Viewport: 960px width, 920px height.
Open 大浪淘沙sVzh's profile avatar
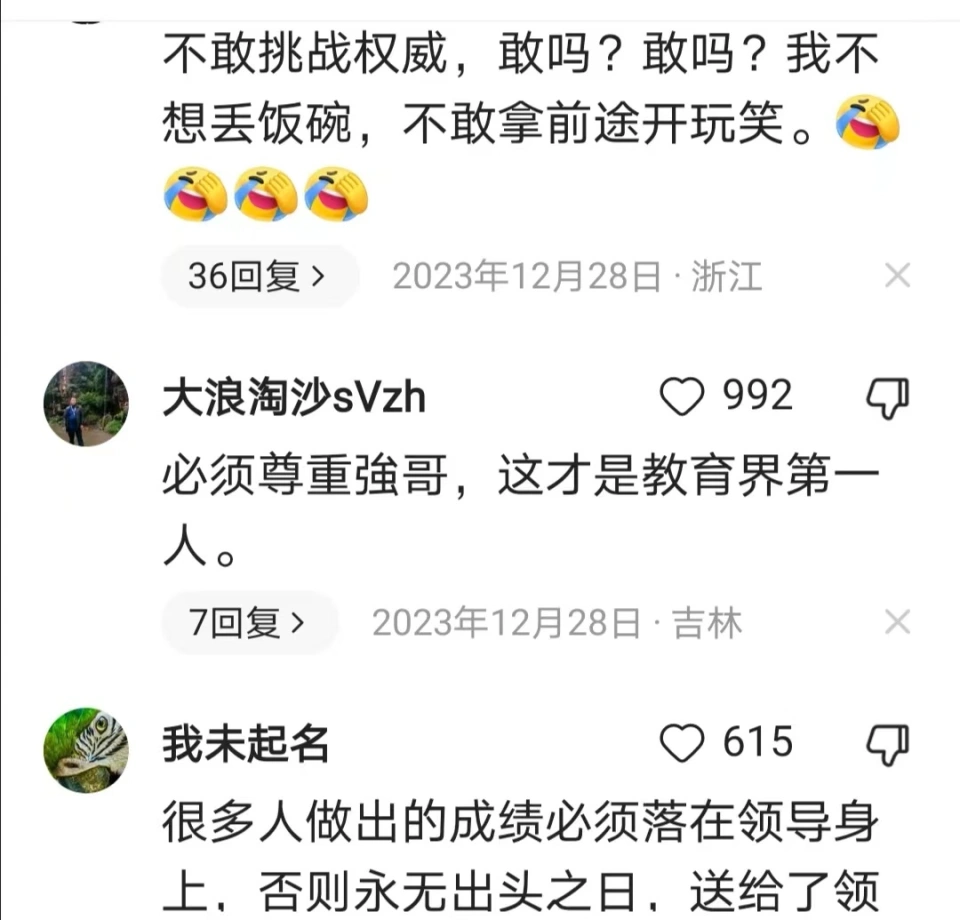pos(86,404)
